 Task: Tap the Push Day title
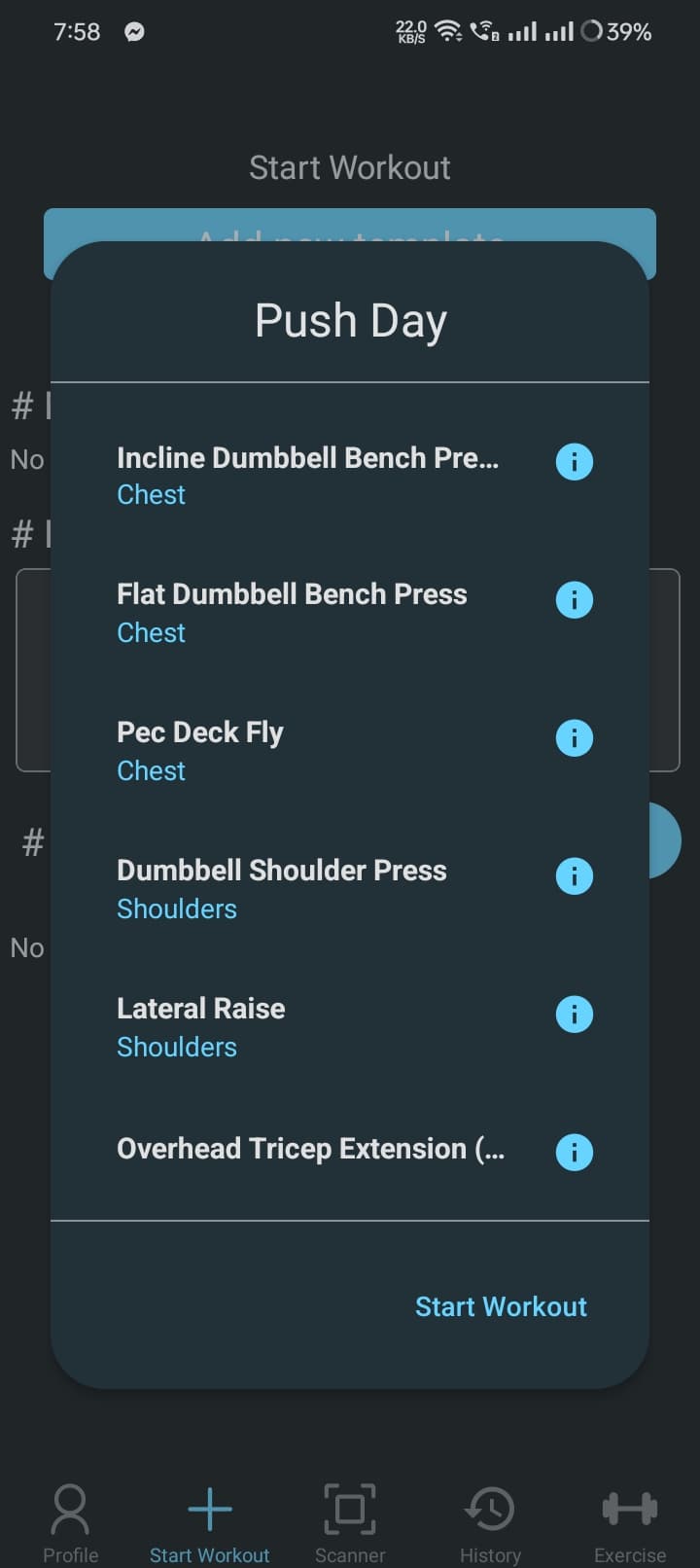[350, 319]
